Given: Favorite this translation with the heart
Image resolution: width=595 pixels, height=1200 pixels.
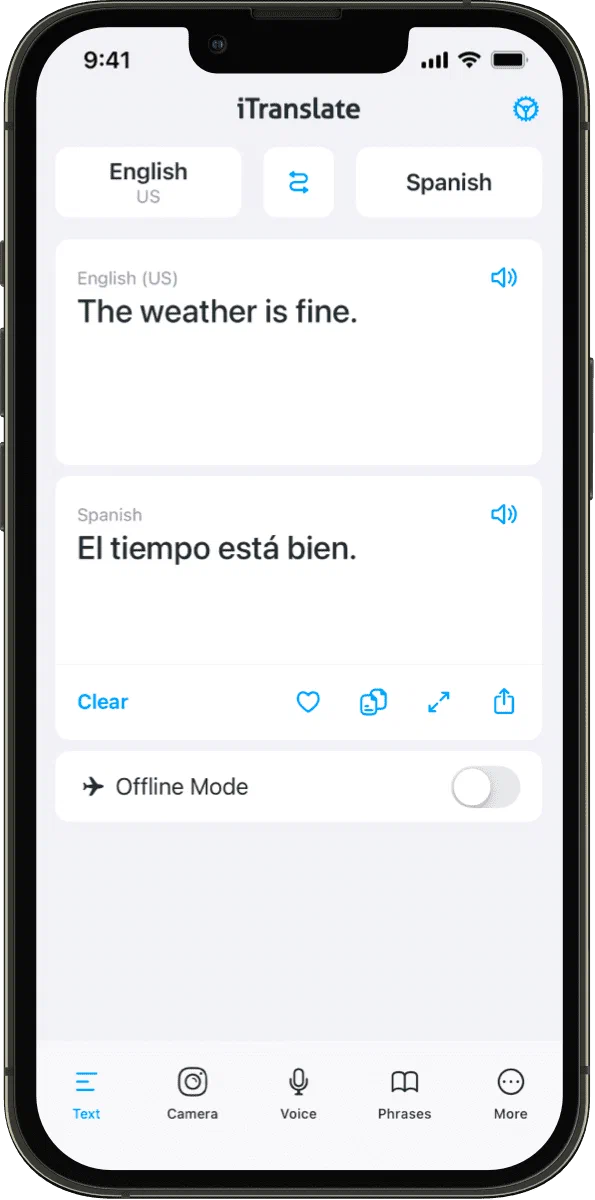Looking at the screenshot, I should pyautogui.click(x=308, y=703).
